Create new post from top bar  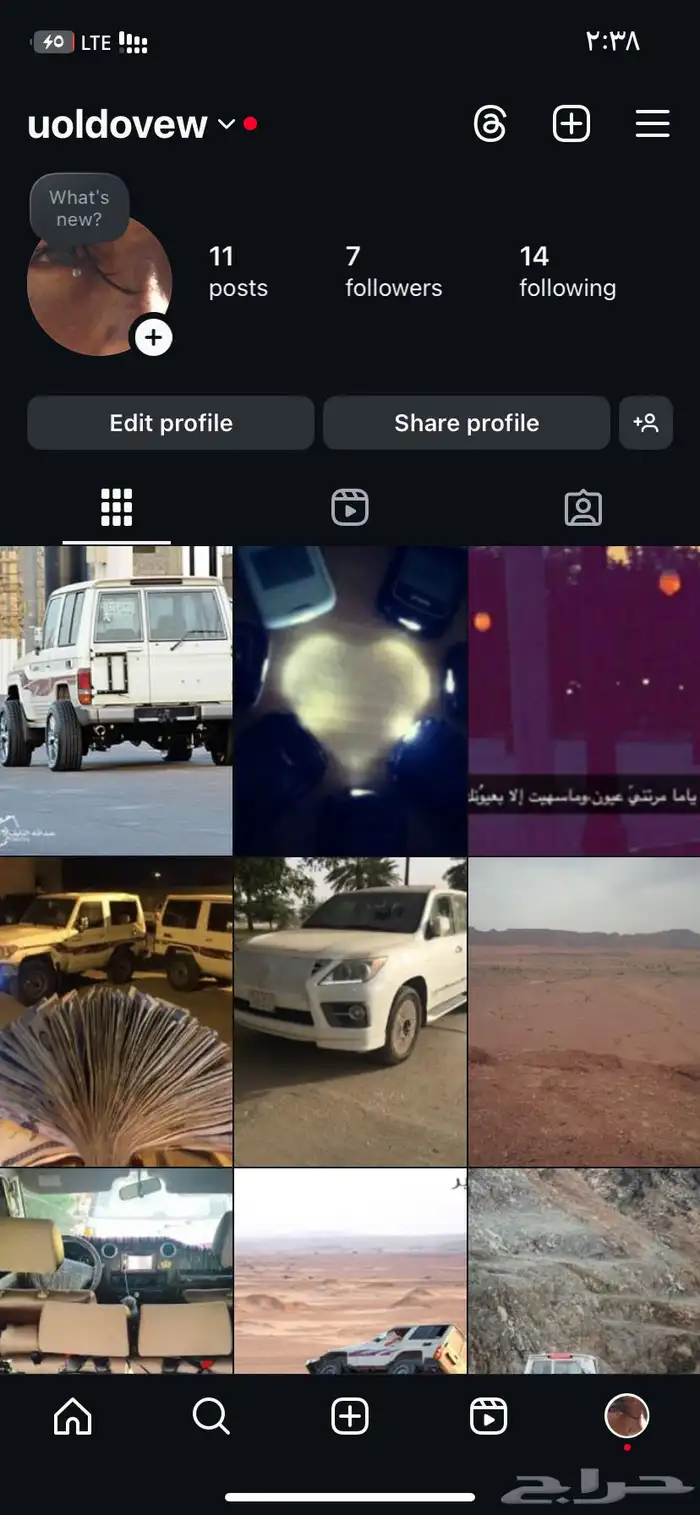(x=571, y=124)
